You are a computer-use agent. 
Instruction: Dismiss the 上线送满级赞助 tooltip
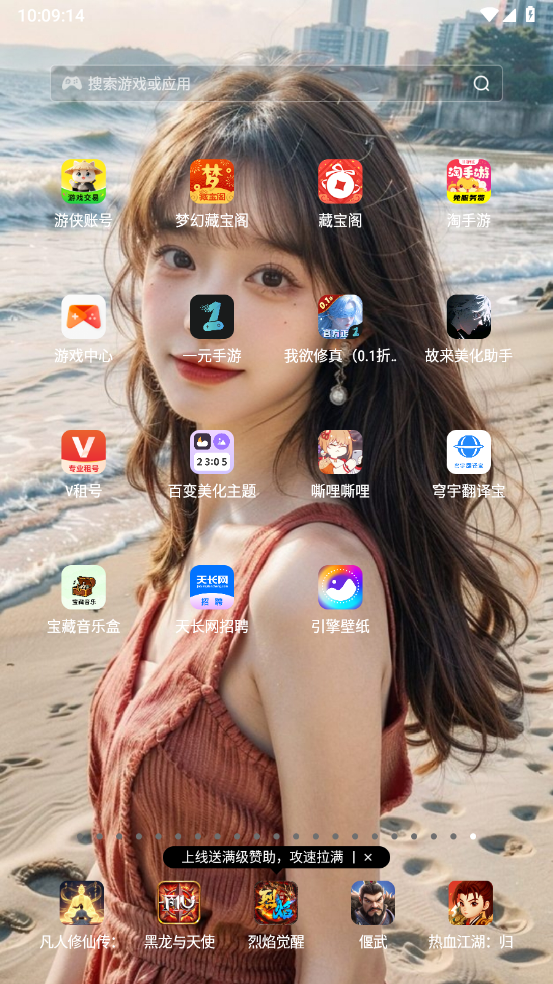pos(368,857)
